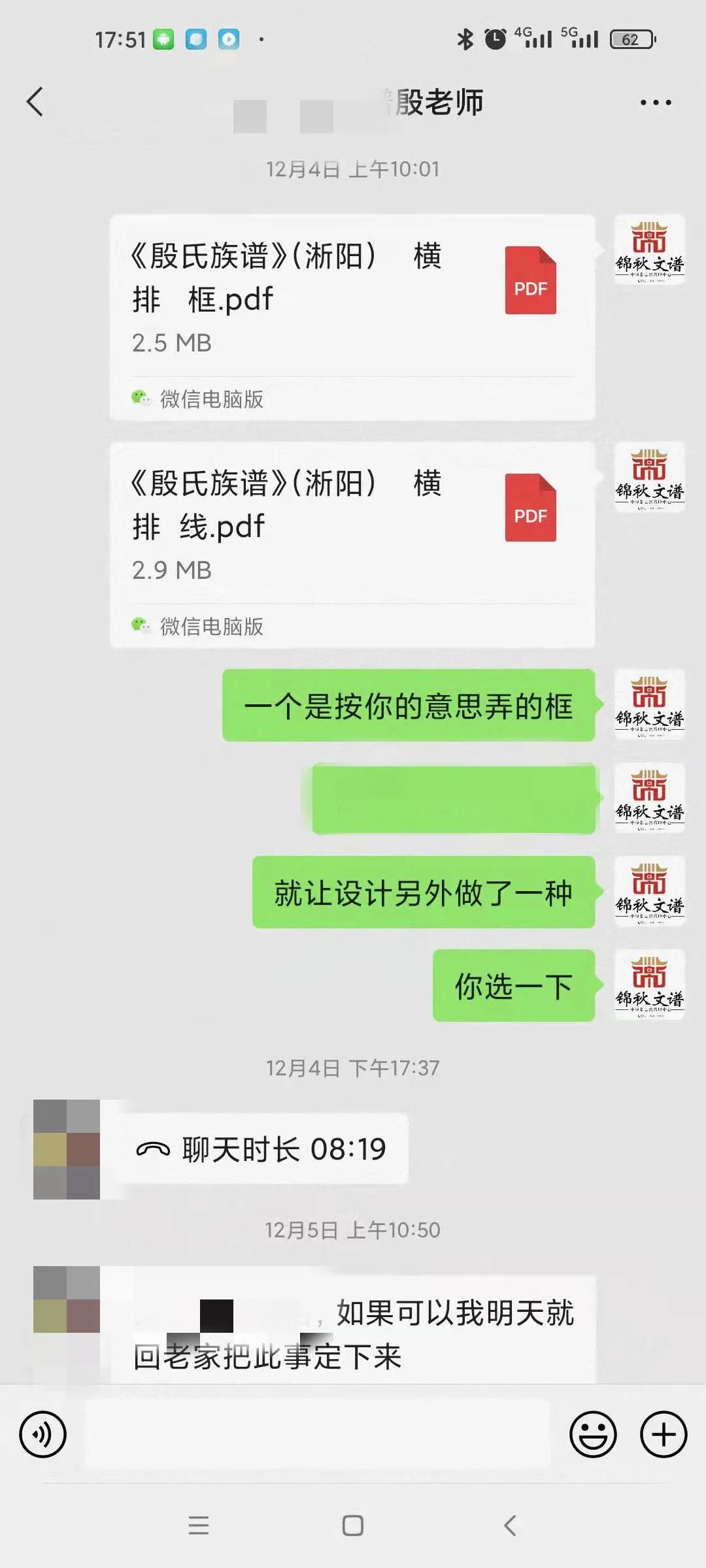The image size is (706, 1568).
Task: Open the 横排 线.pdf file attachment
Action: (x=352, y=545)
